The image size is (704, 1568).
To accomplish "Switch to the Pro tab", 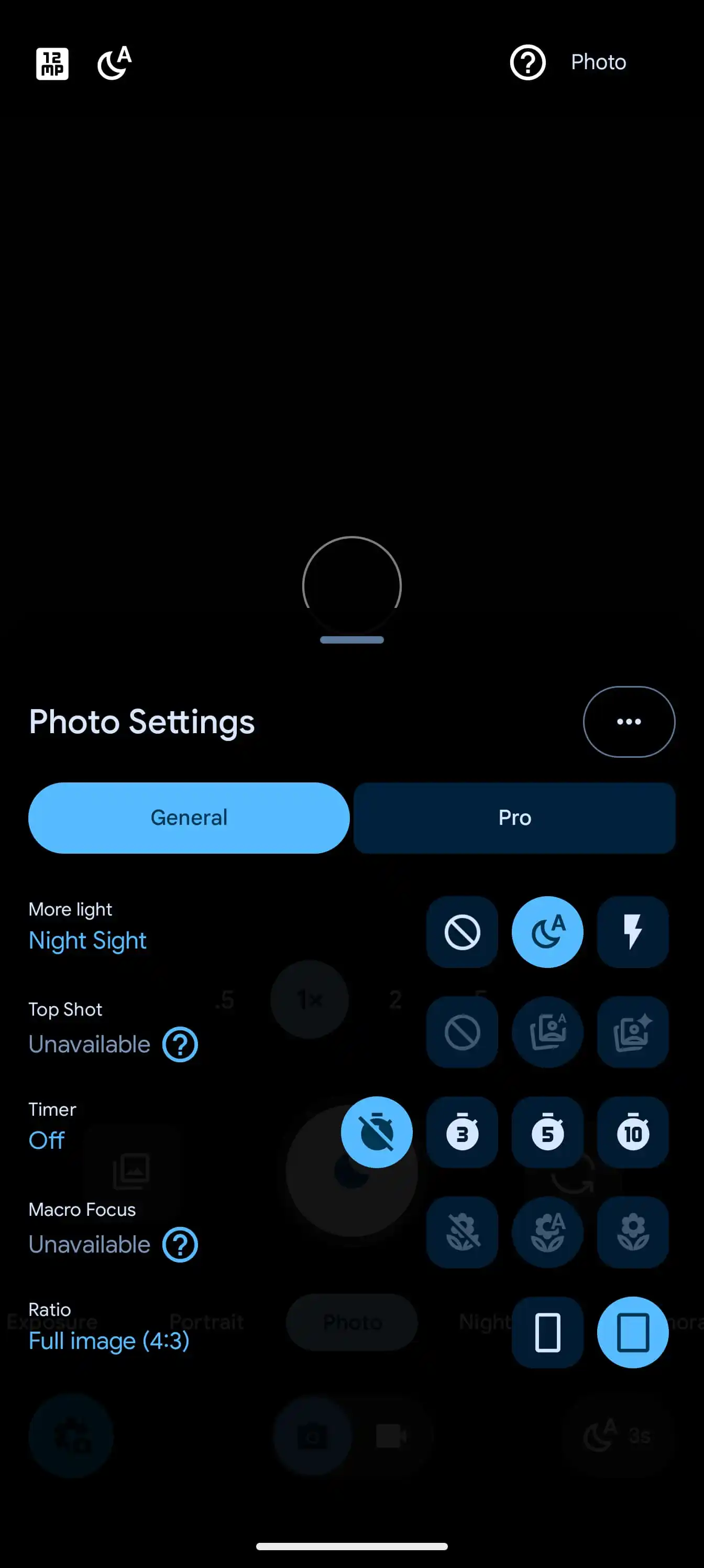I will click(x=514, y=818).
